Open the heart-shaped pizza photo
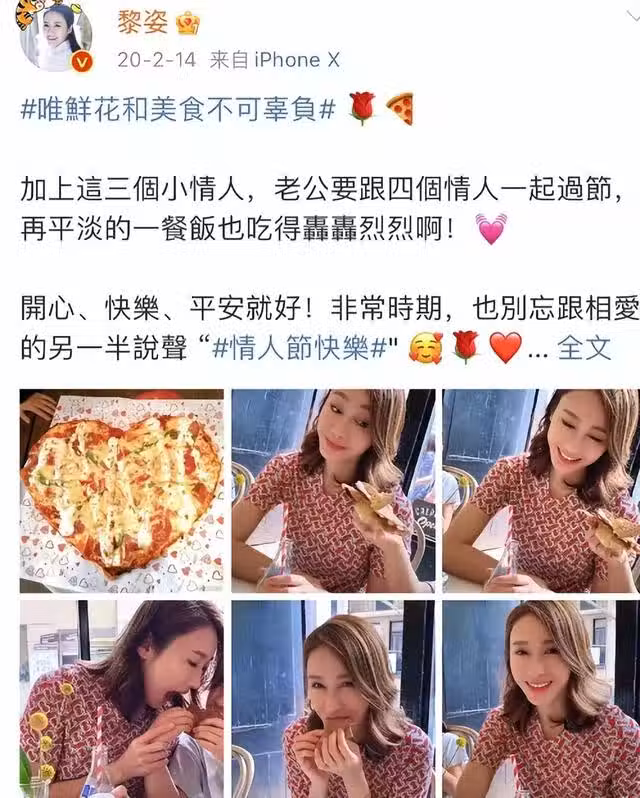 pos(122,490)
